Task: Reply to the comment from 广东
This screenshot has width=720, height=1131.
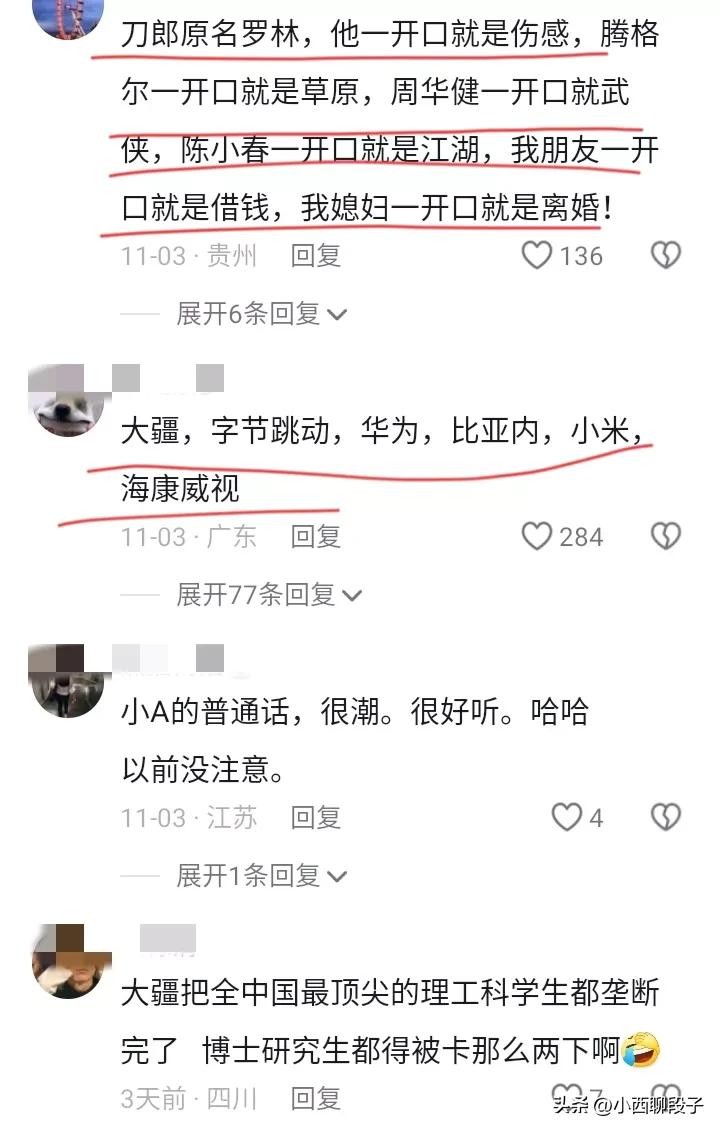Action: (316, 537)
